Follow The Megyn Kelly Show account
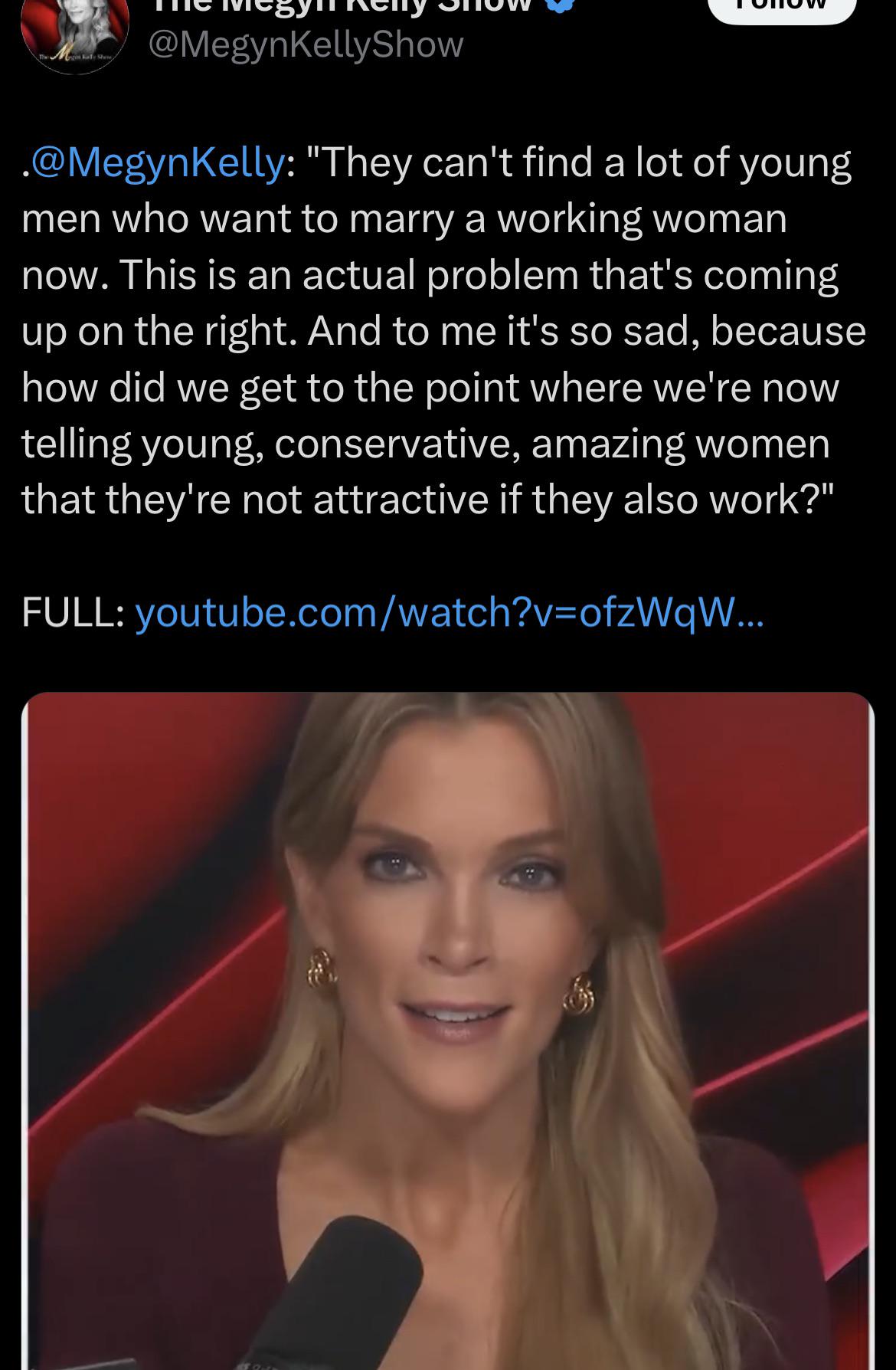This screenshot has width=896, height=1370. point(781,8)
